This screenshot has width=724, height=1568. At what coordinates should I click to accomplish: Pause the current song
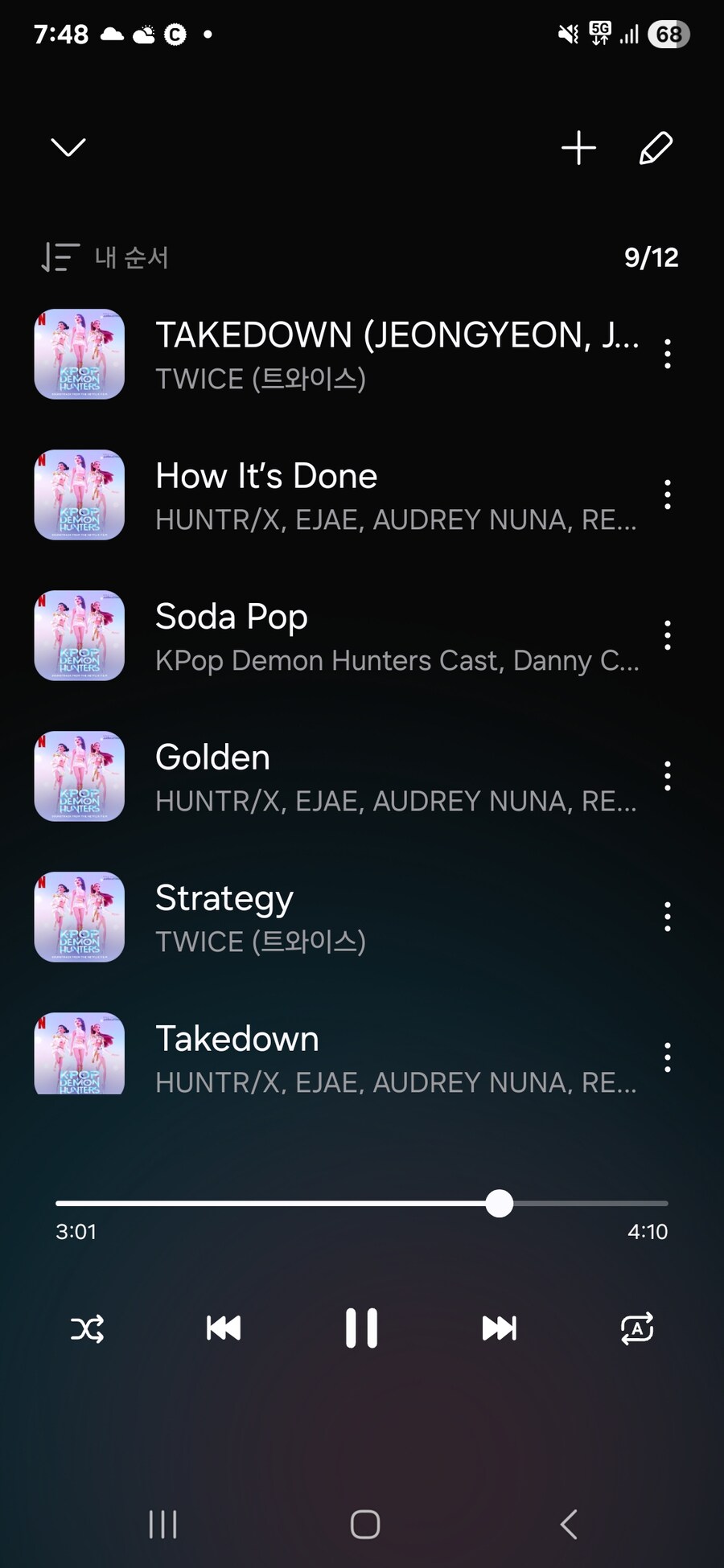click(361, 1328)
